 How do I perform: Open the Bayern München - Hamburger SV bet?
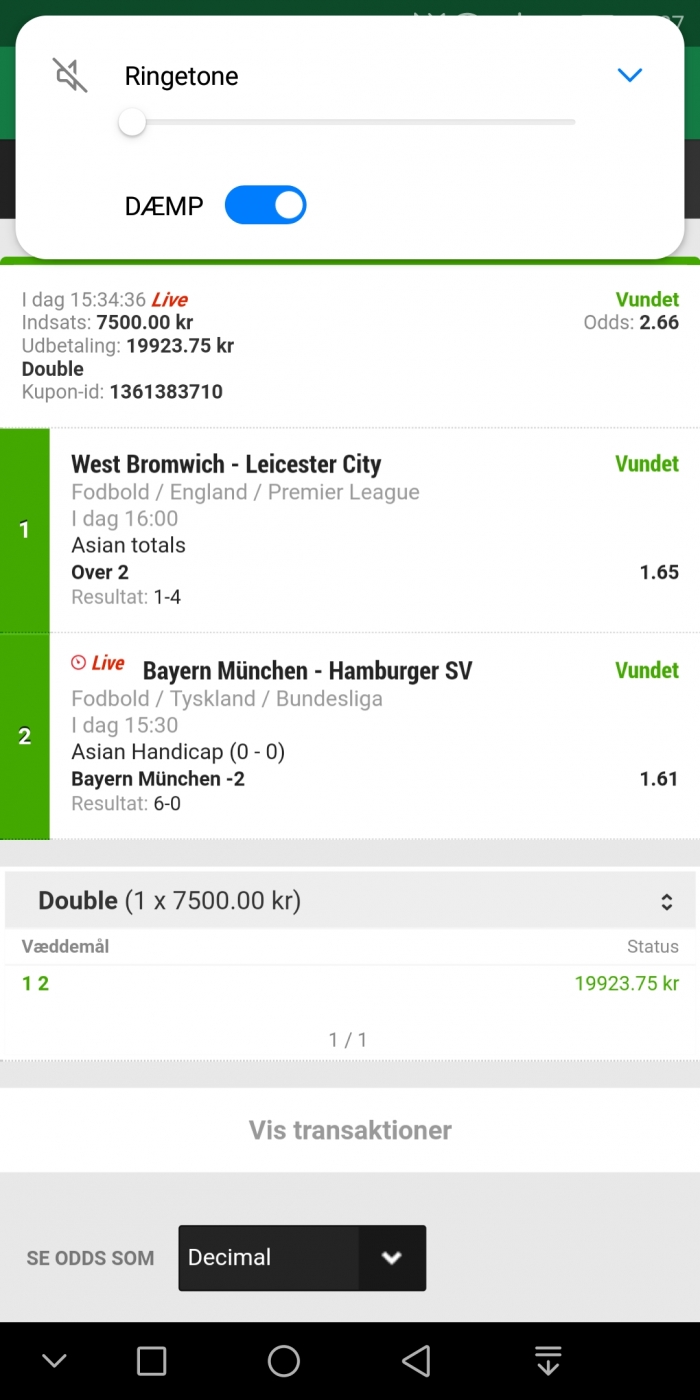coord(307,670)
